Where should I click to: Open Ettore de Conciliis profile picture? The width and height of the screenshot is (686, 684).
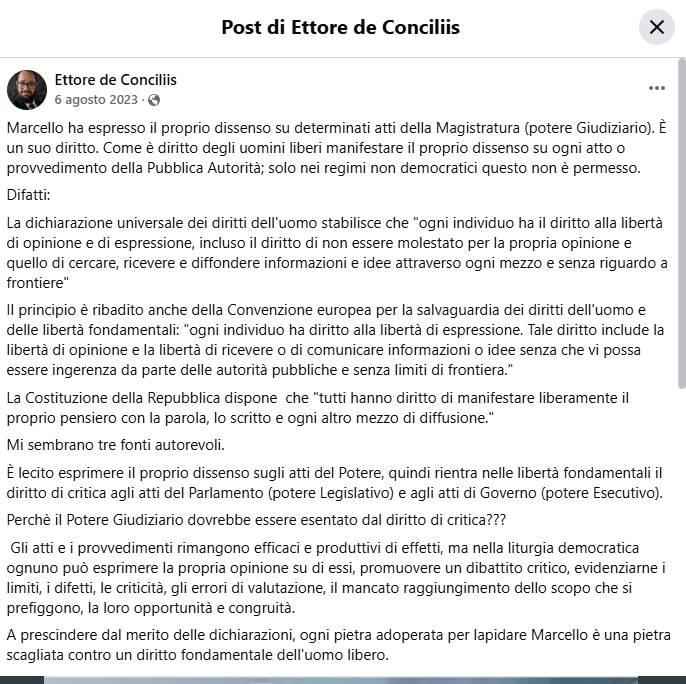[27, 90]
